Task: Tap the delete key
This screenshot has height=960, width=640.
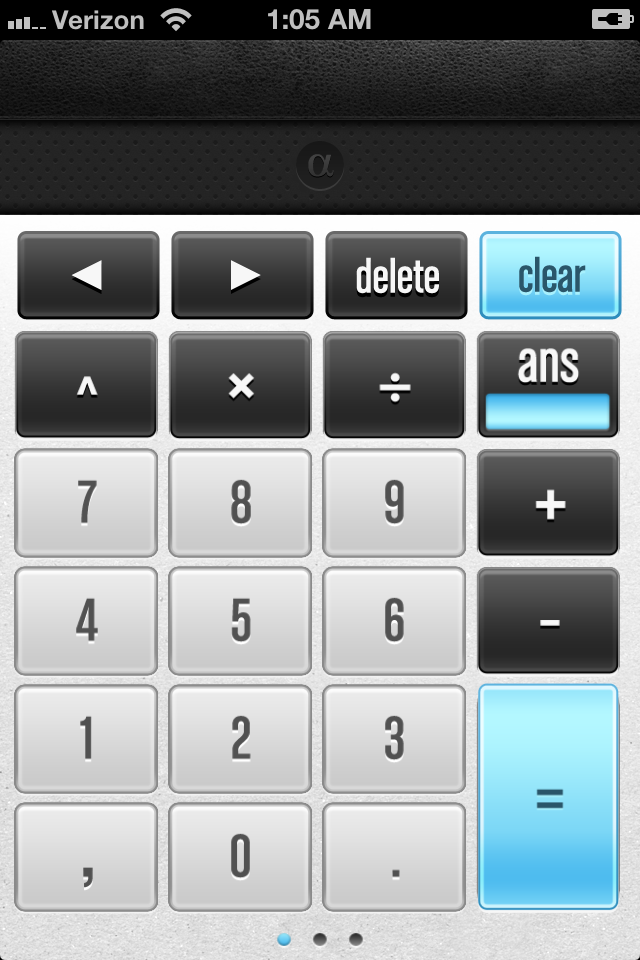Action: pos(396,275)
